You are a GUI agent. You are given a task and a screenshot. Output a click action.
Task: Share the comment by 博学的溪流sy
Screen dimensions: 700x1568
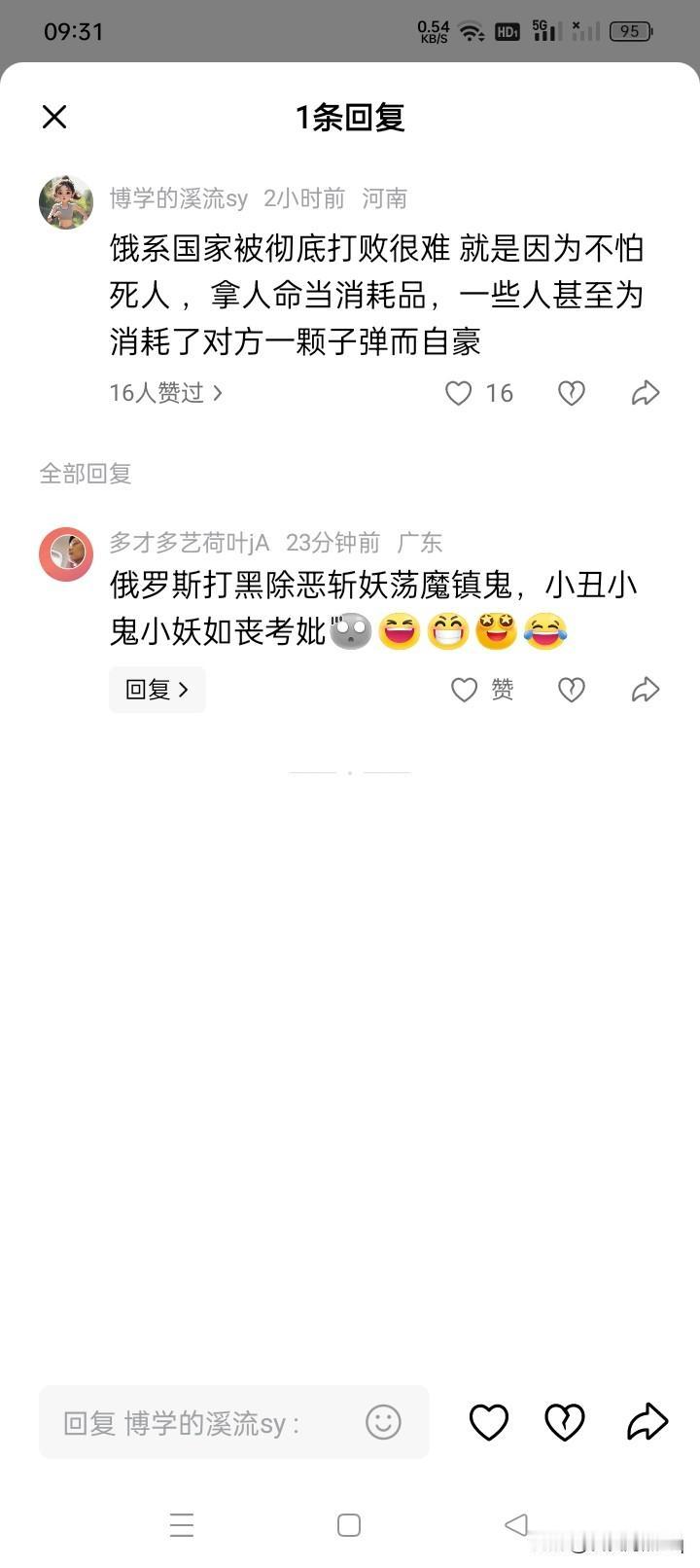click(x=645, y=393)
